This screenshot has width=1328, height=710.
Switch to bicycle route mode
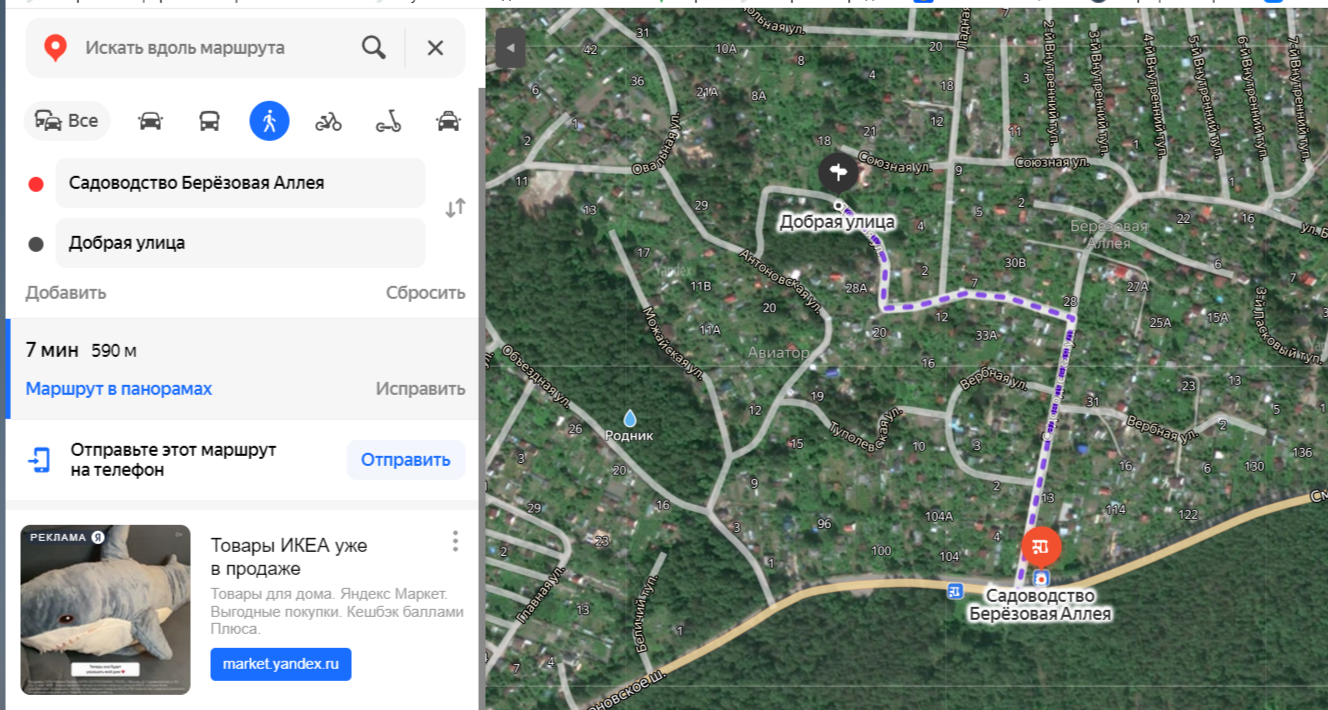[328, 121]
